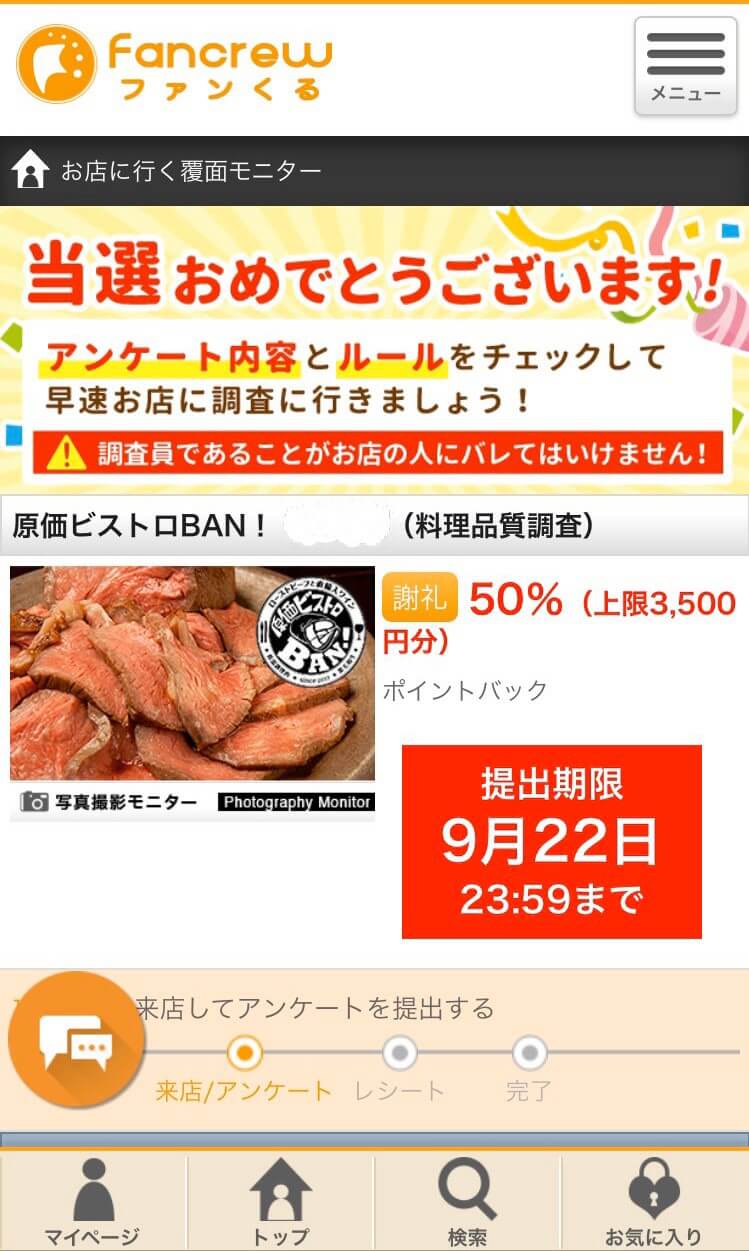
Task: Tap the Fancrew logo to go home
Action: coord(175,64)
